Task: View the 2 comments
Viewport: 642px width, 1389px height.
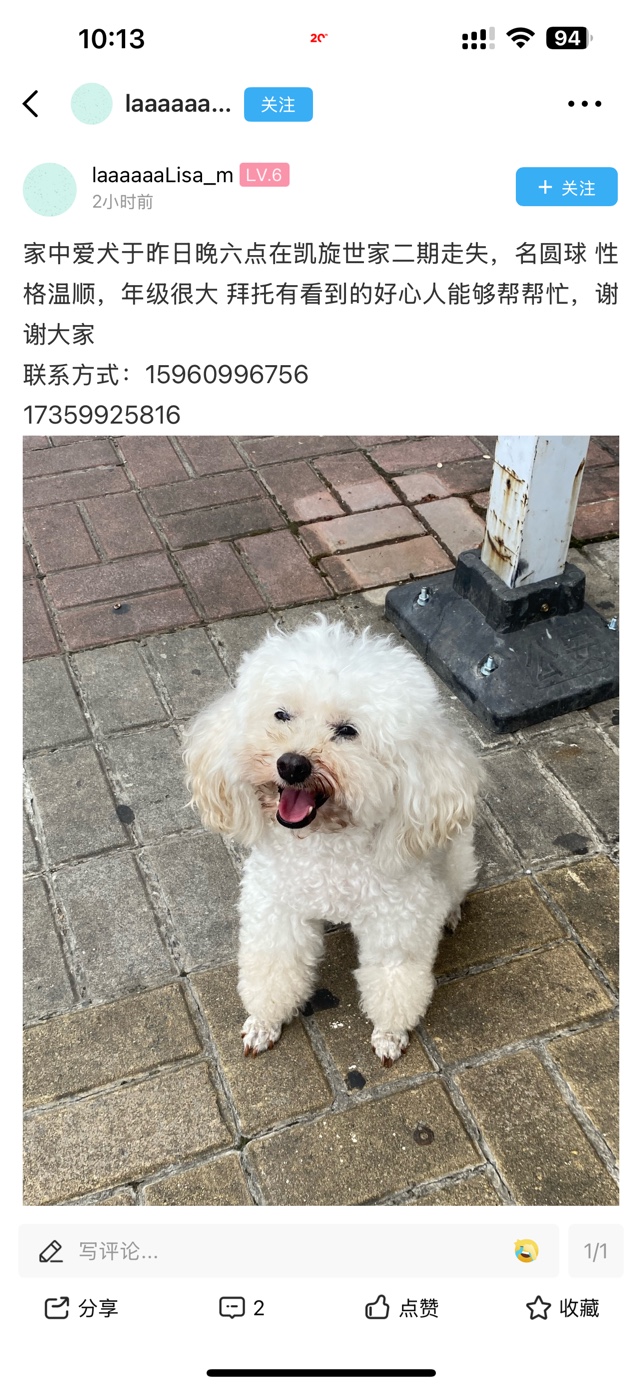Action: pos(242,1308)
